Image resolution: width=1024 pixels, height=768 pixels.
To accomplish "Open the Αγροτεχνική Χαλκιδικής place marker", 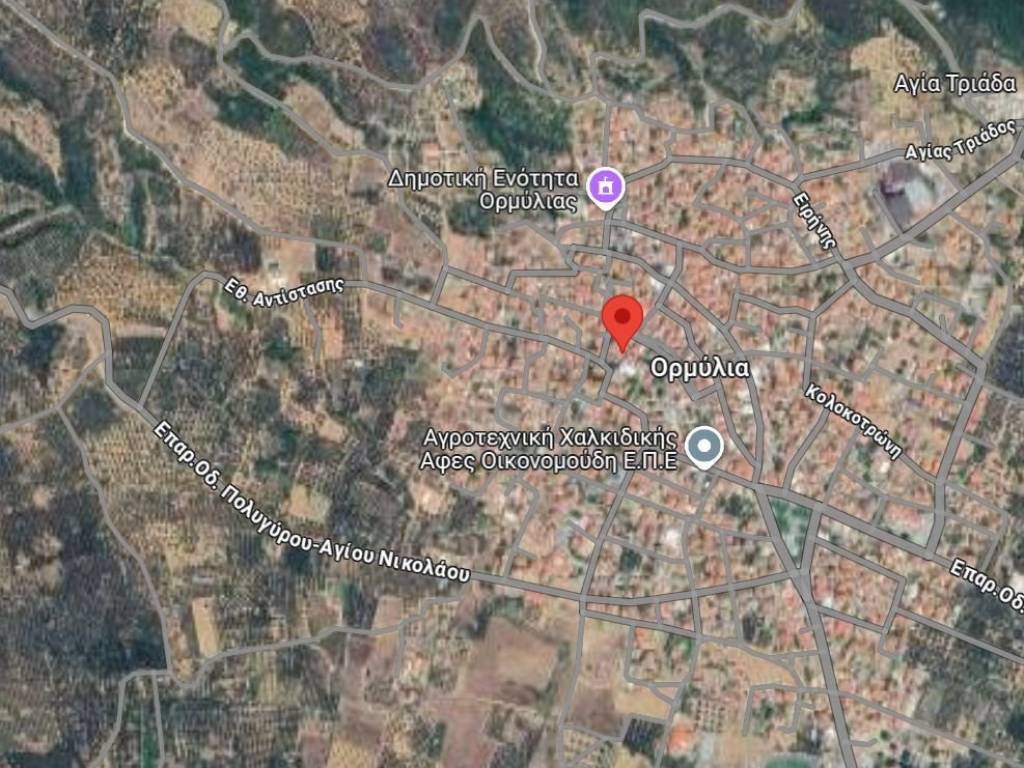I will 705,445.
